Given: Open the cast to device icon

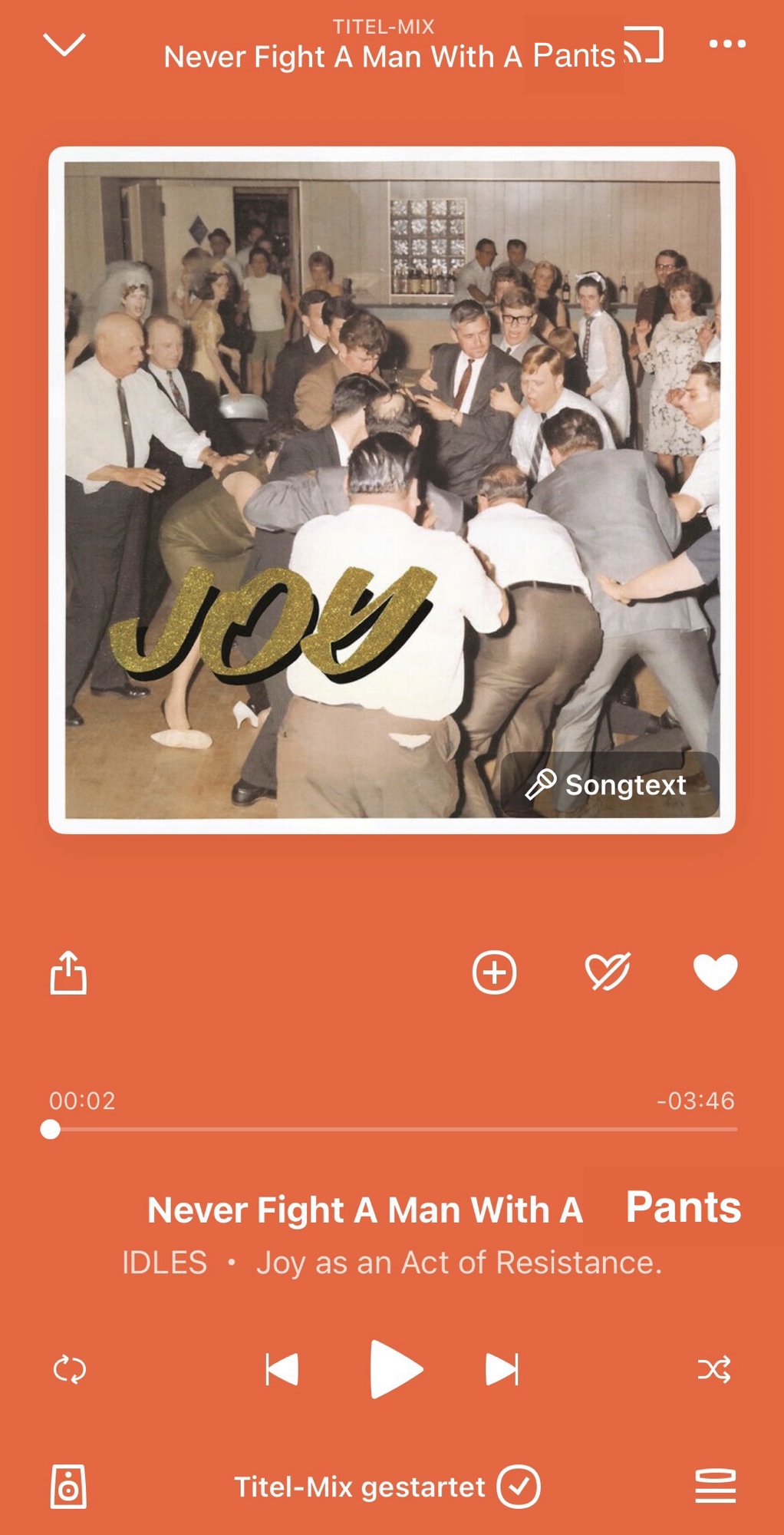Looking at the screenshot, I should click(x=643, y=45).
